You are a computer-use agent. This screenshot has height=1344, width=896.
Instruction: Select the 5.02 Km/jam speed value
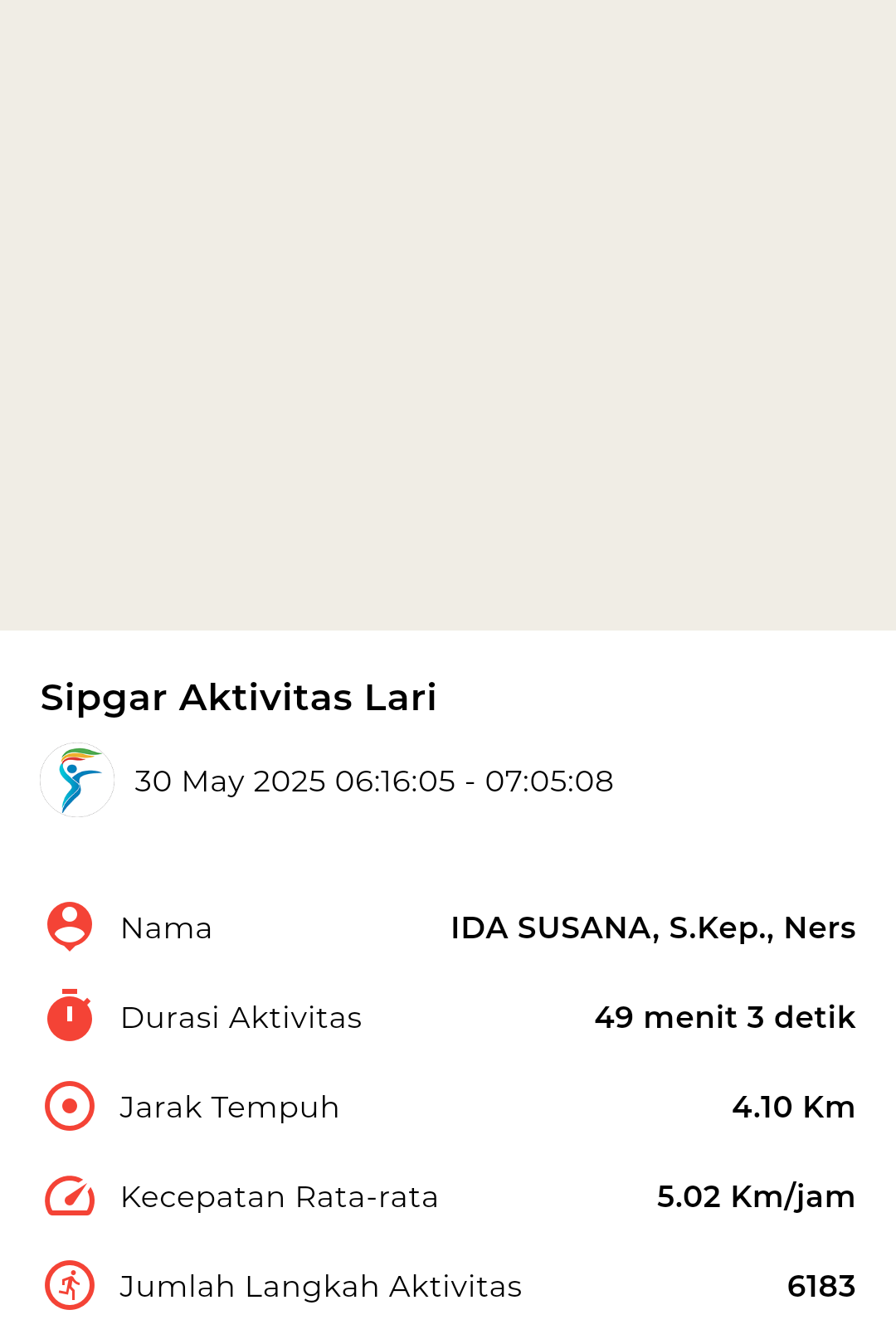(x=756, y=1196)
